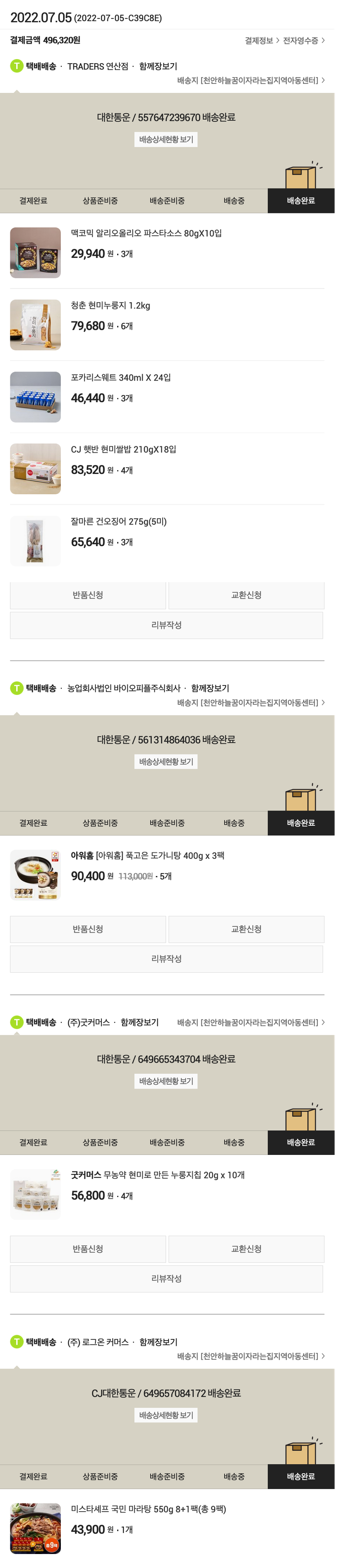The image size is (338, 1568).
Task: Write a review for TRADERS items
Action: pyautogui.click(x=166, y=625)
